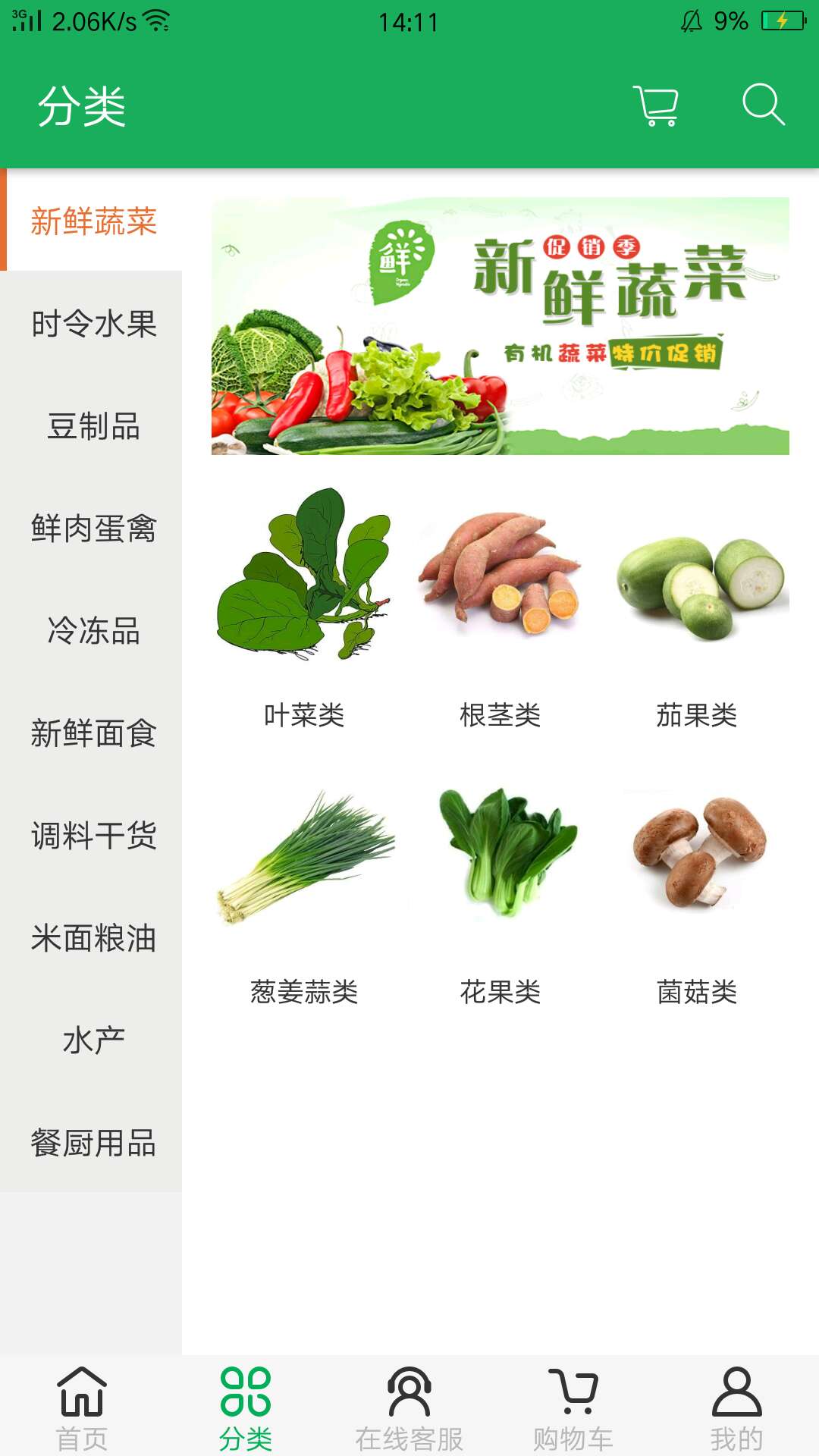The height and width of the screenshot is (1456, 819).
Task: Select the 时令水果 category
Action: point(93,324)
